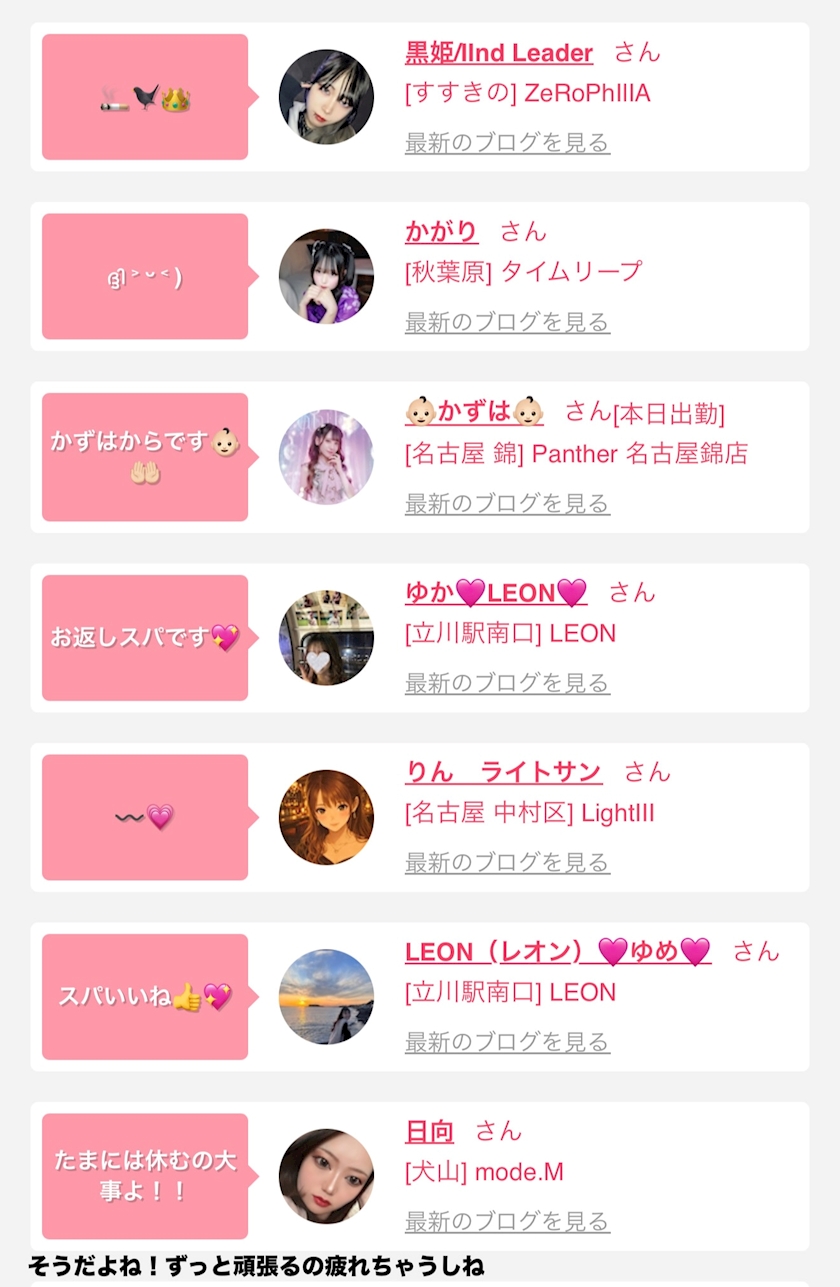This screenshot has width=840, height=1287.
Task: Tap 黒姫/IInd Leader's round profile photo
Action: [x=326, y=97]
